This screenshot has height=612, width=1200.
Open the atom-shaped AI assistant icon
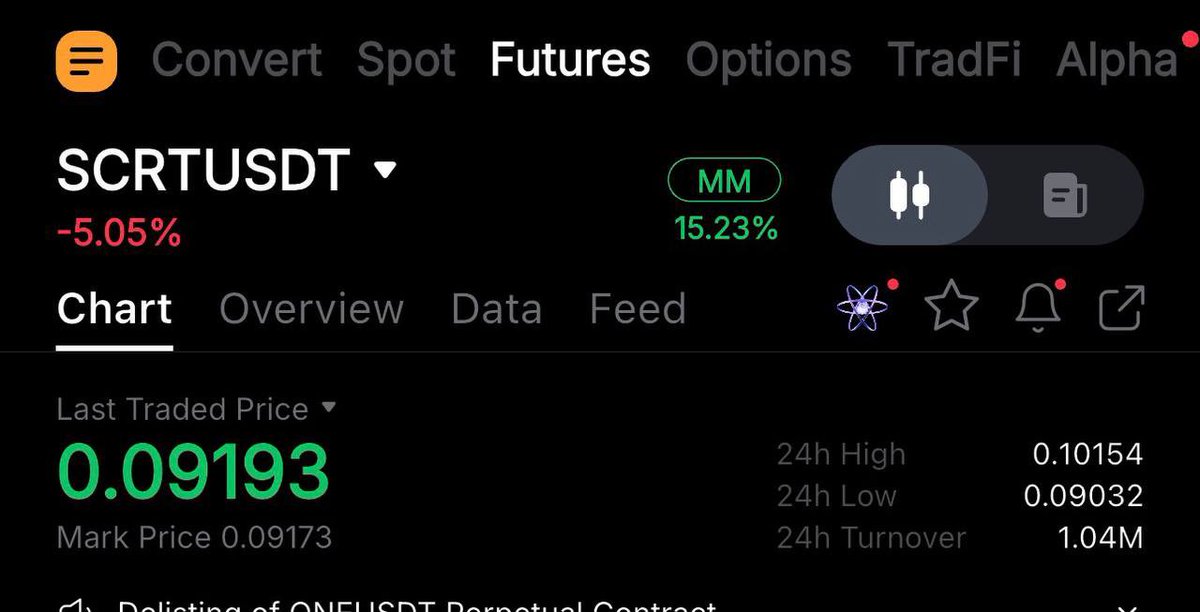pos(860,308)
